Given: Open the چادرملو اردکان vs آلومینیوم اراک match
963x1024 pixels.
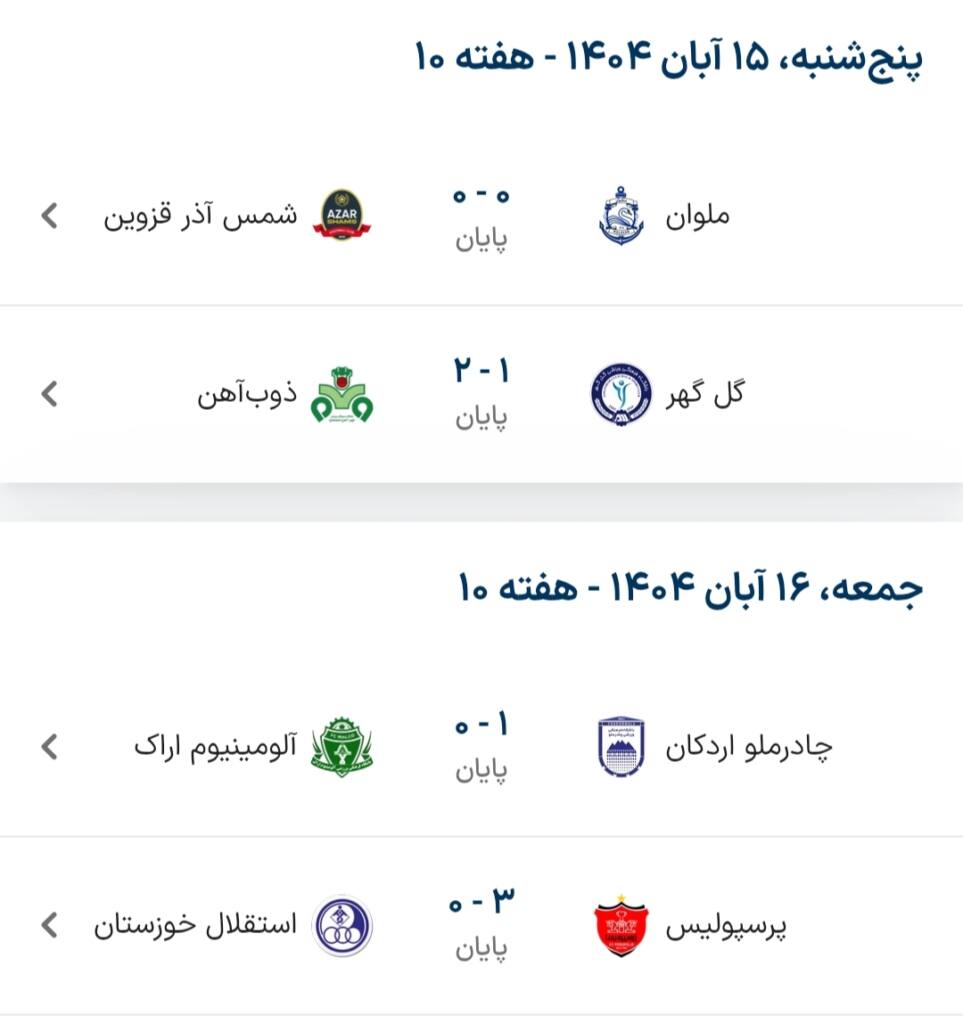Looking at the screenshot, I should point(481,747).
